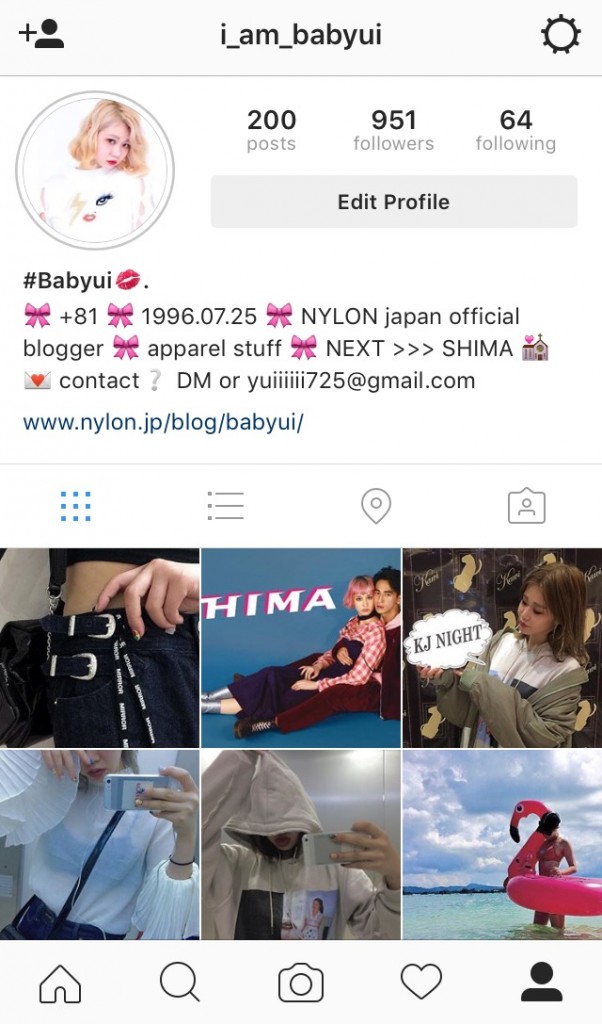Switch to grid view tab
The image size is (602, 1024).
pos(75,506)
